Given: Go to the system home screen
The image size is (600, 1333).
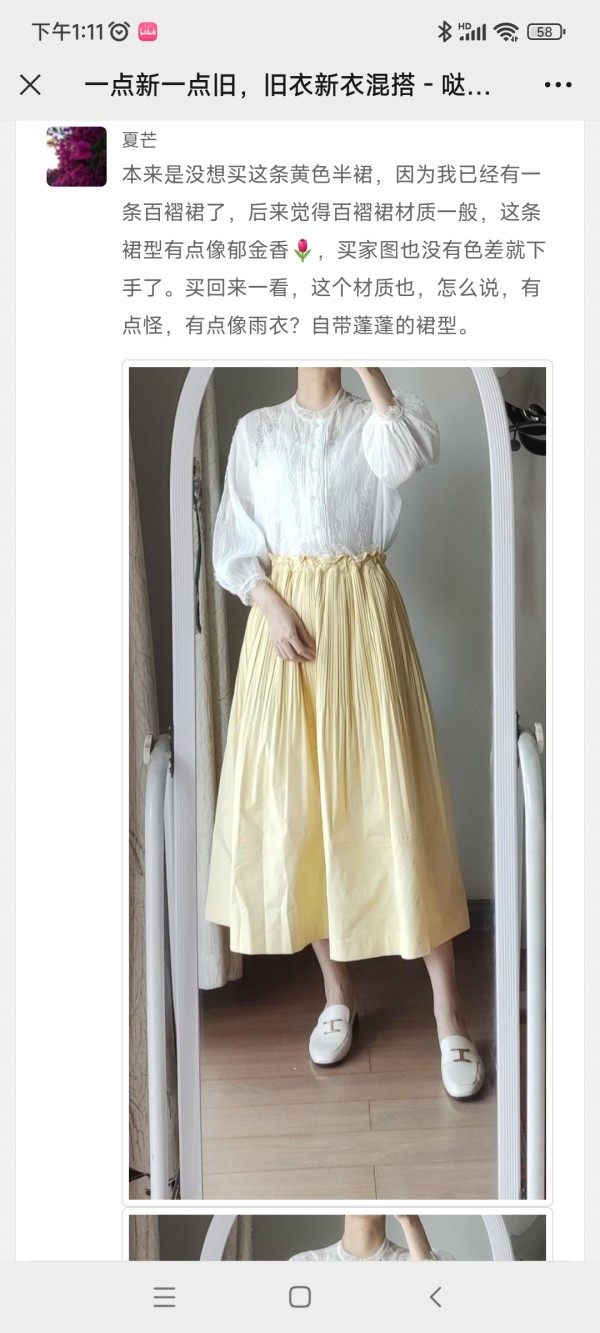Looking at the screenshot, I should 300,1297.
